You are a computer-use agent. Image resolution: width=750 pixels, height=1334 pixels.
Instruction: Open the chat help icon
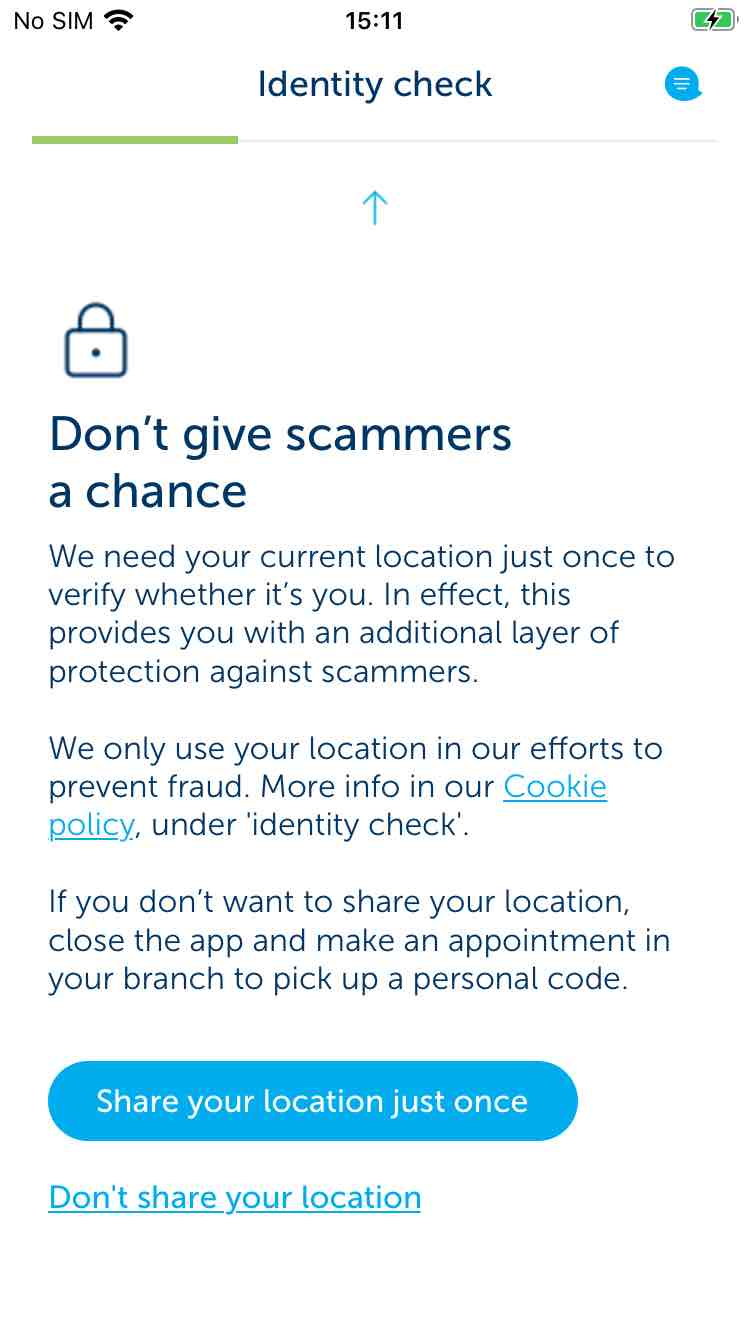pos(682,84)
